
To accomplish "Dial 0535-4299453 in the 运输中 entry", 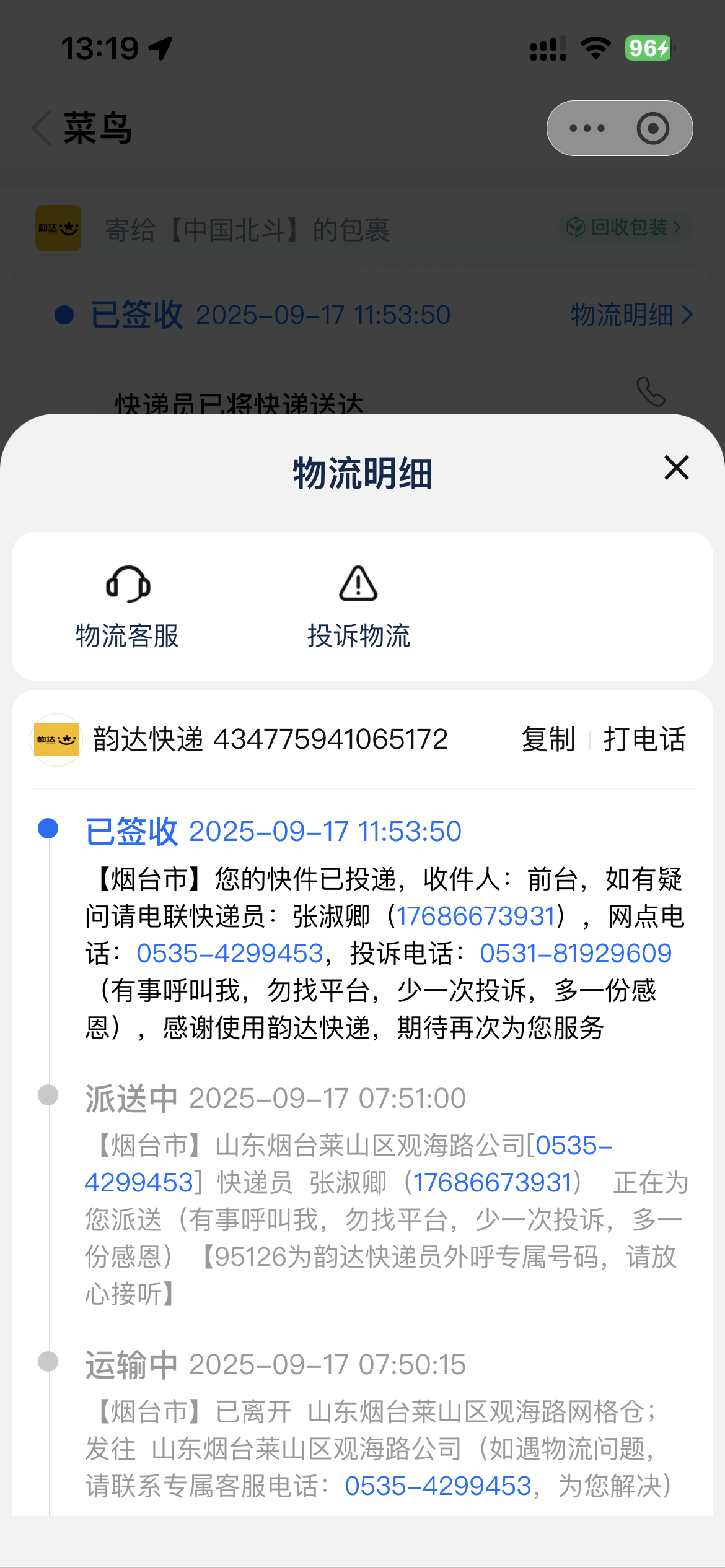I will 438,1486.
